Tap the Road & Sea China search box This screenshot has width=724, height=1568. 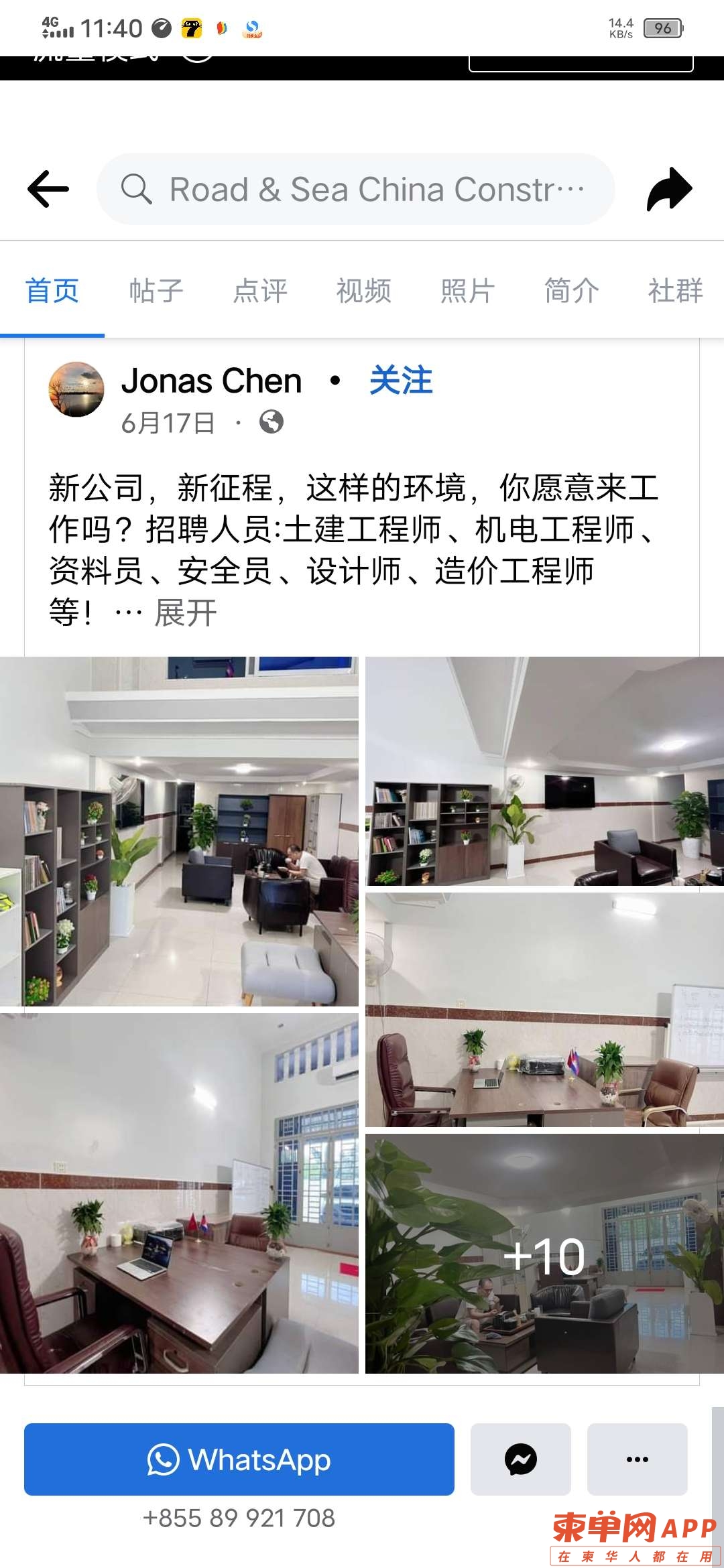pyautogui.click(x=355, y=189)
